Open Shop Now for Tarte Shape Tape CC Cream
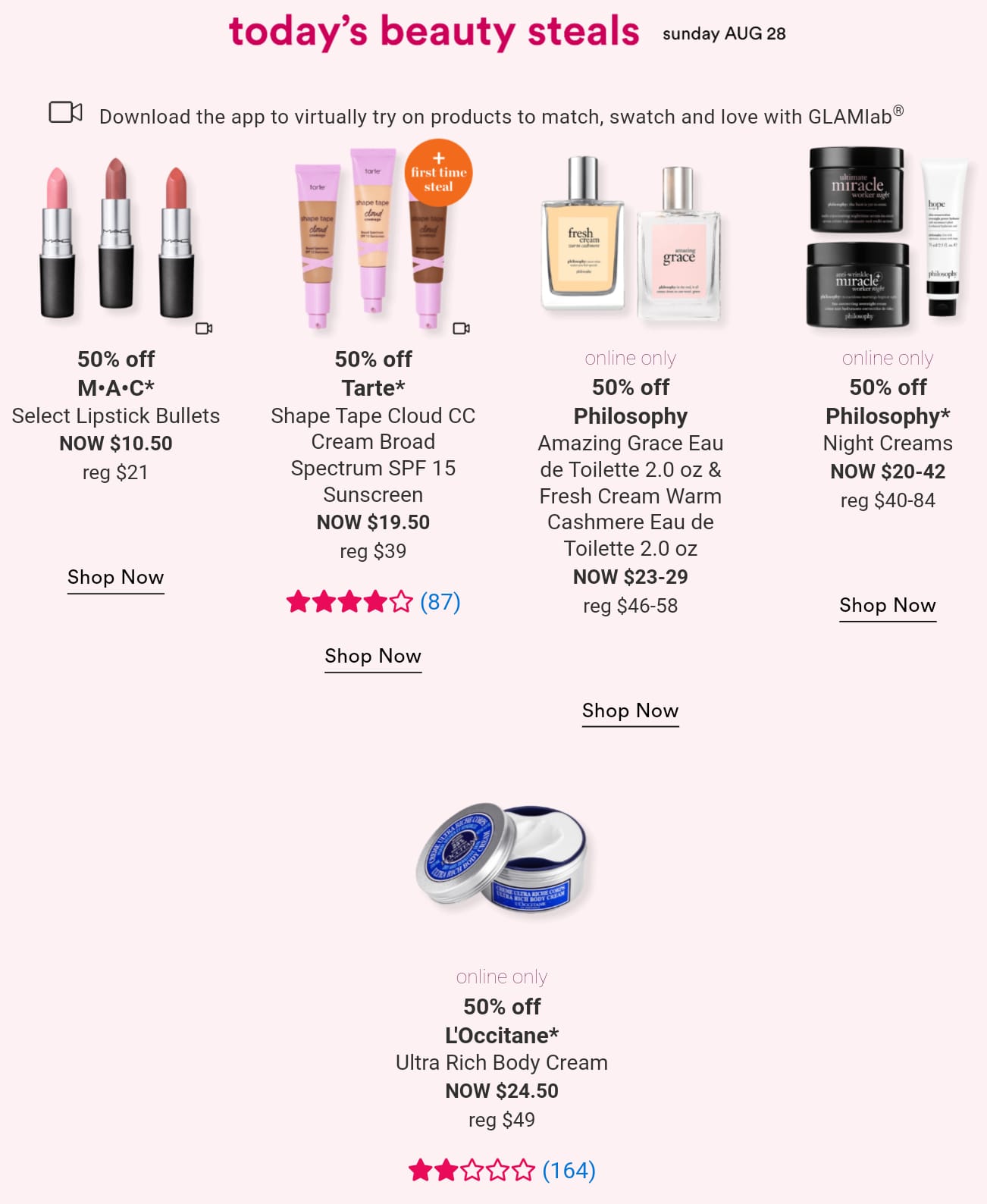Screen dimensions: 987x1204 point(373,657)
